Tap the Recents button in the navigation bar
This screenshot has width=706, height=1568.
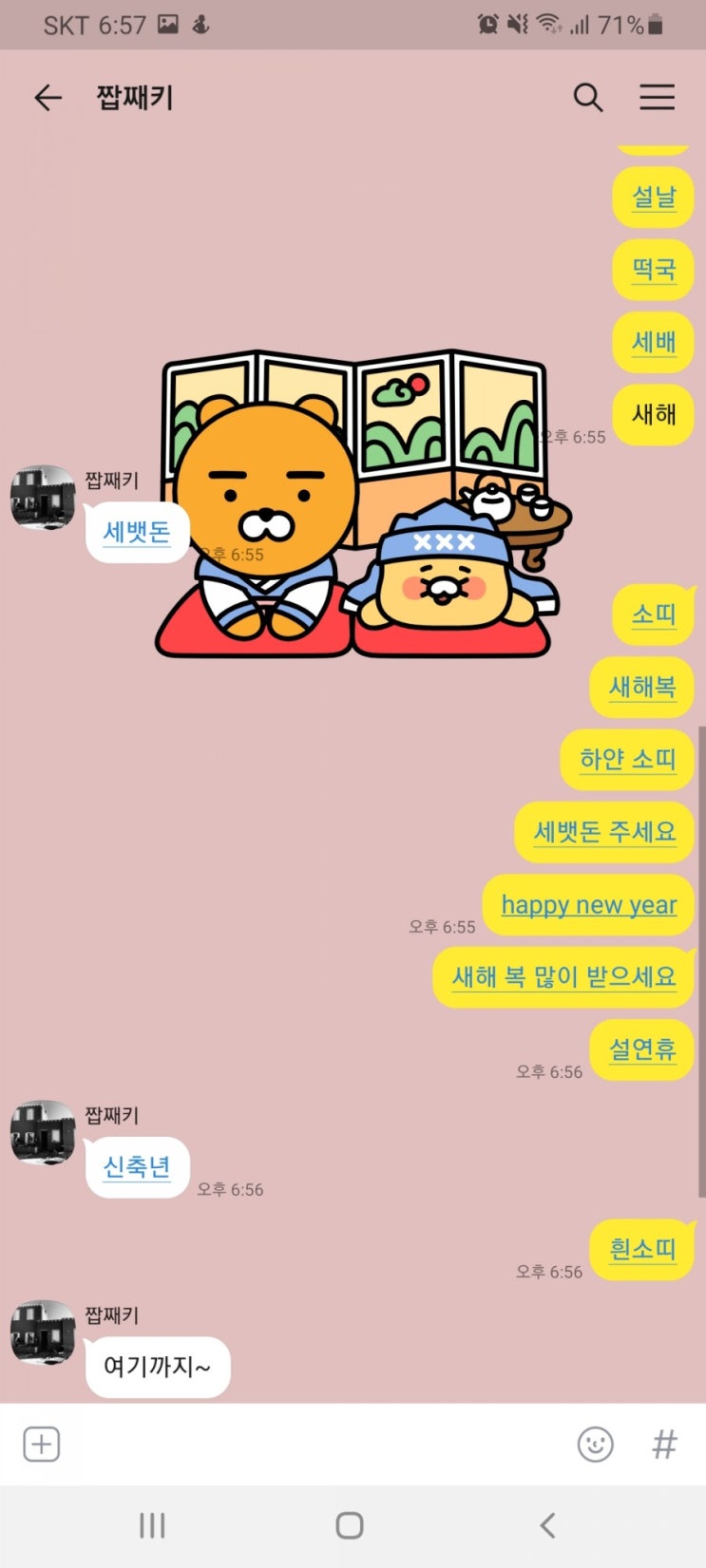click(152, 1526)
